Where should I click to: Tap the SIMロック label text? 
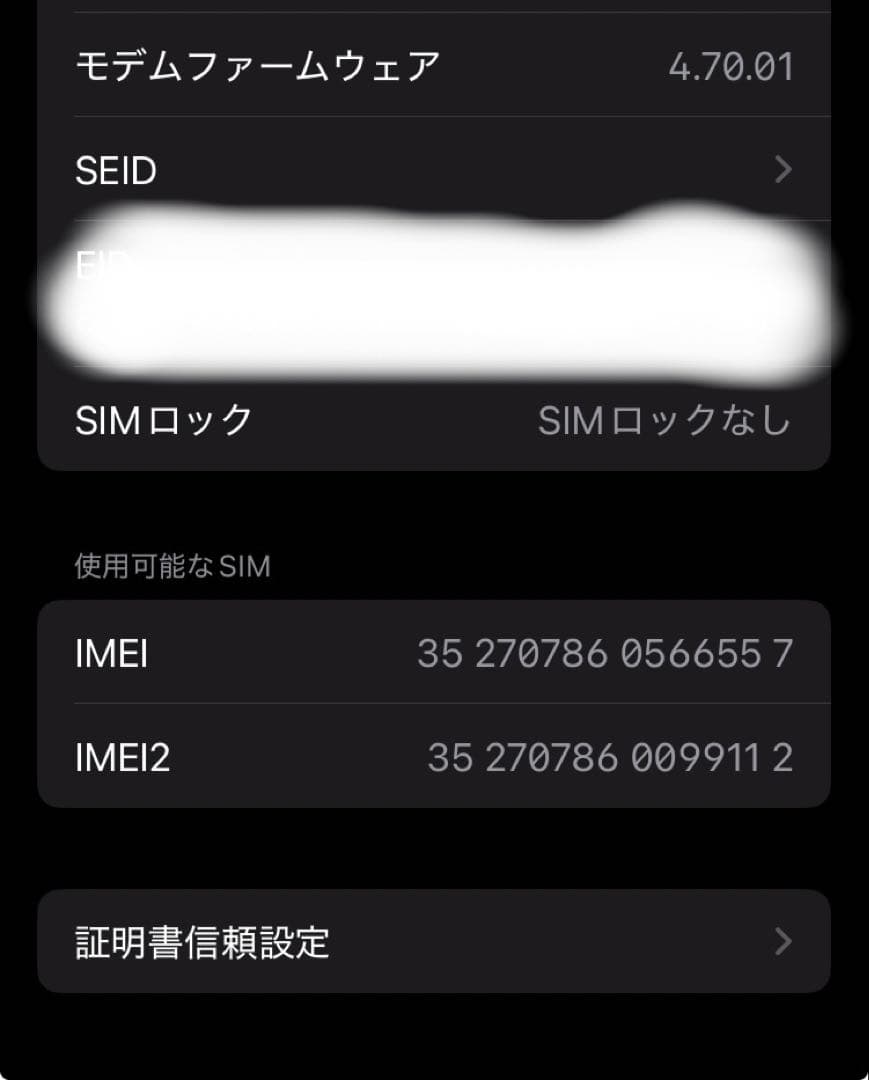click(x=158, y=421)
